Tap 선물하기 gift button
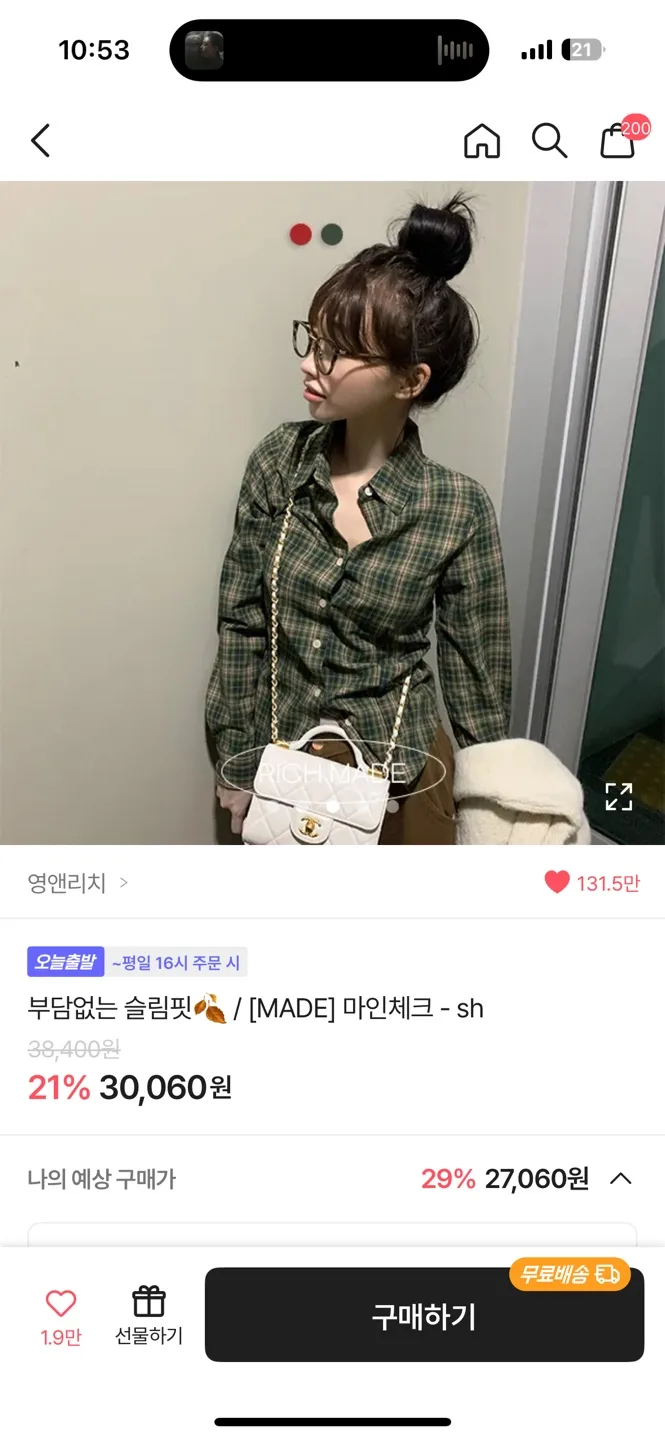 pyautogui.click(x=149, y=1314)
